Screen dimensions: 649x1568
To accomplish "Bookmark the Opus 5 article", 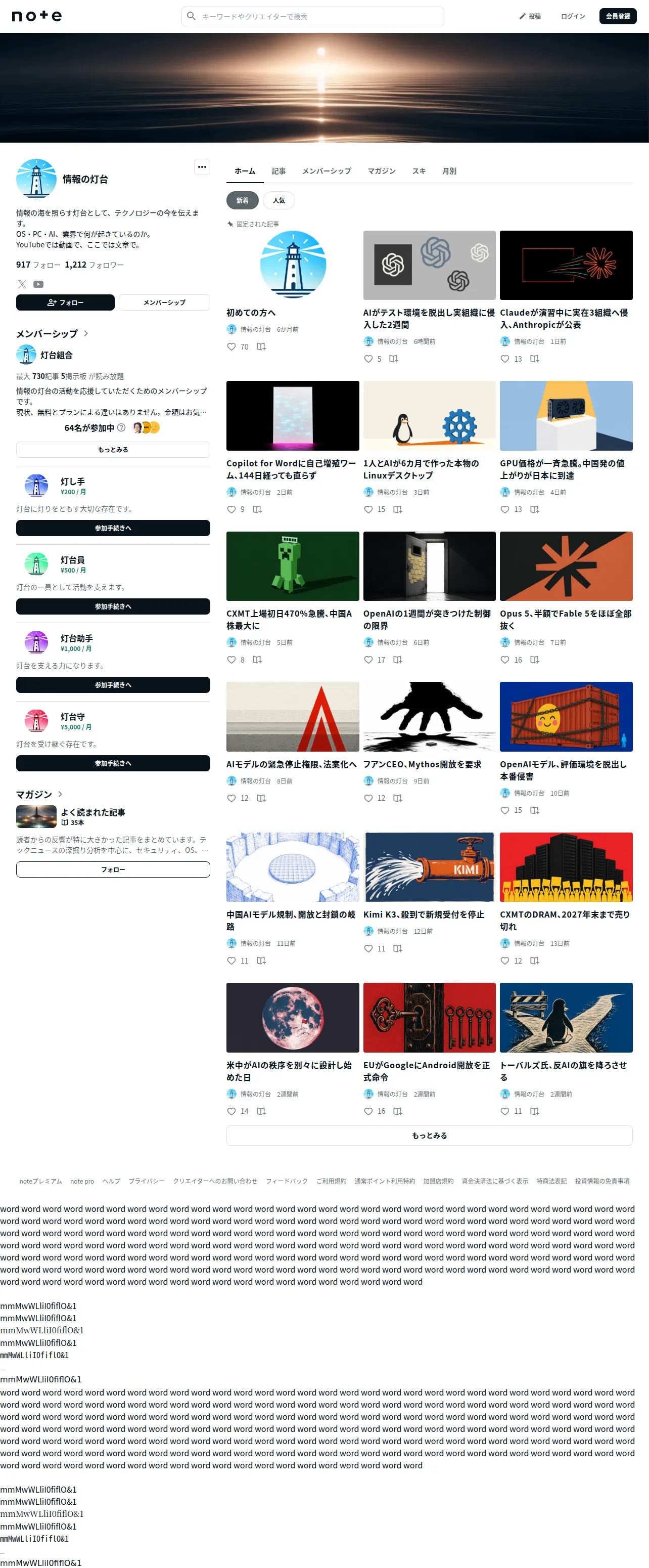I will pyautogui.click(x=535, y=660).
